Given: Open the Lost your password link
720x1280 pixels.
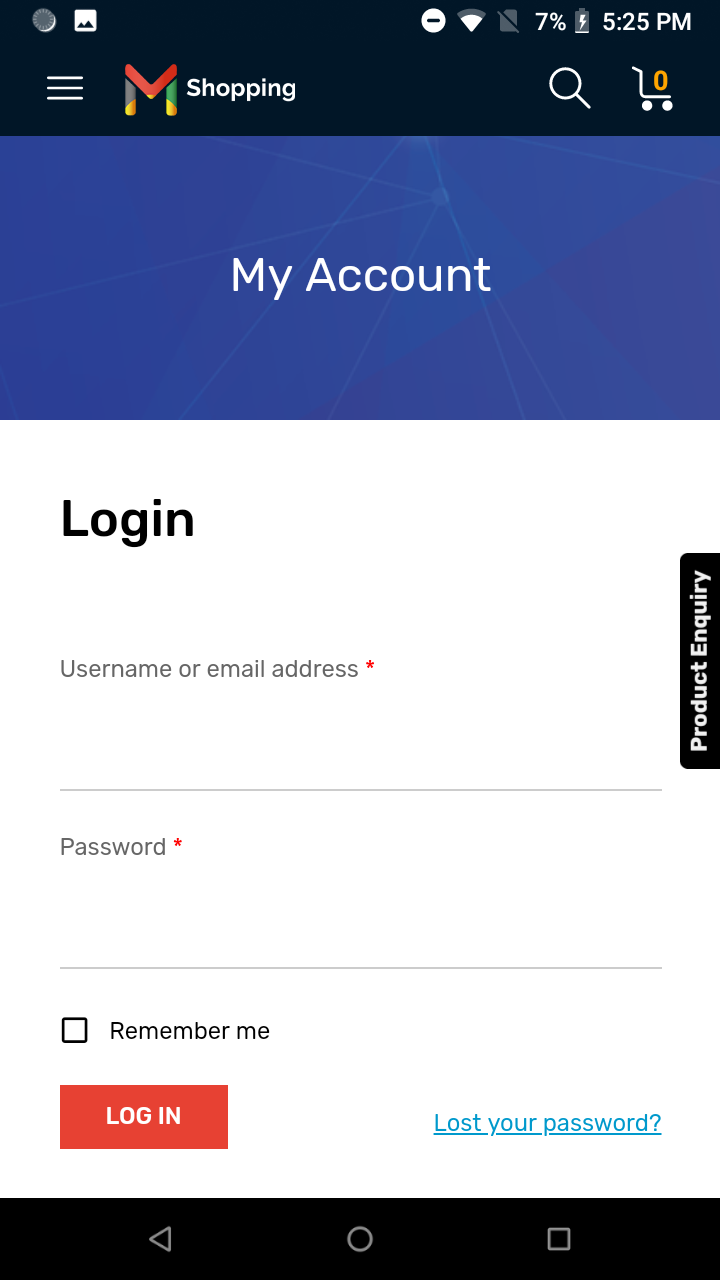Looking at the screenshot, I should coord(546,1122).
